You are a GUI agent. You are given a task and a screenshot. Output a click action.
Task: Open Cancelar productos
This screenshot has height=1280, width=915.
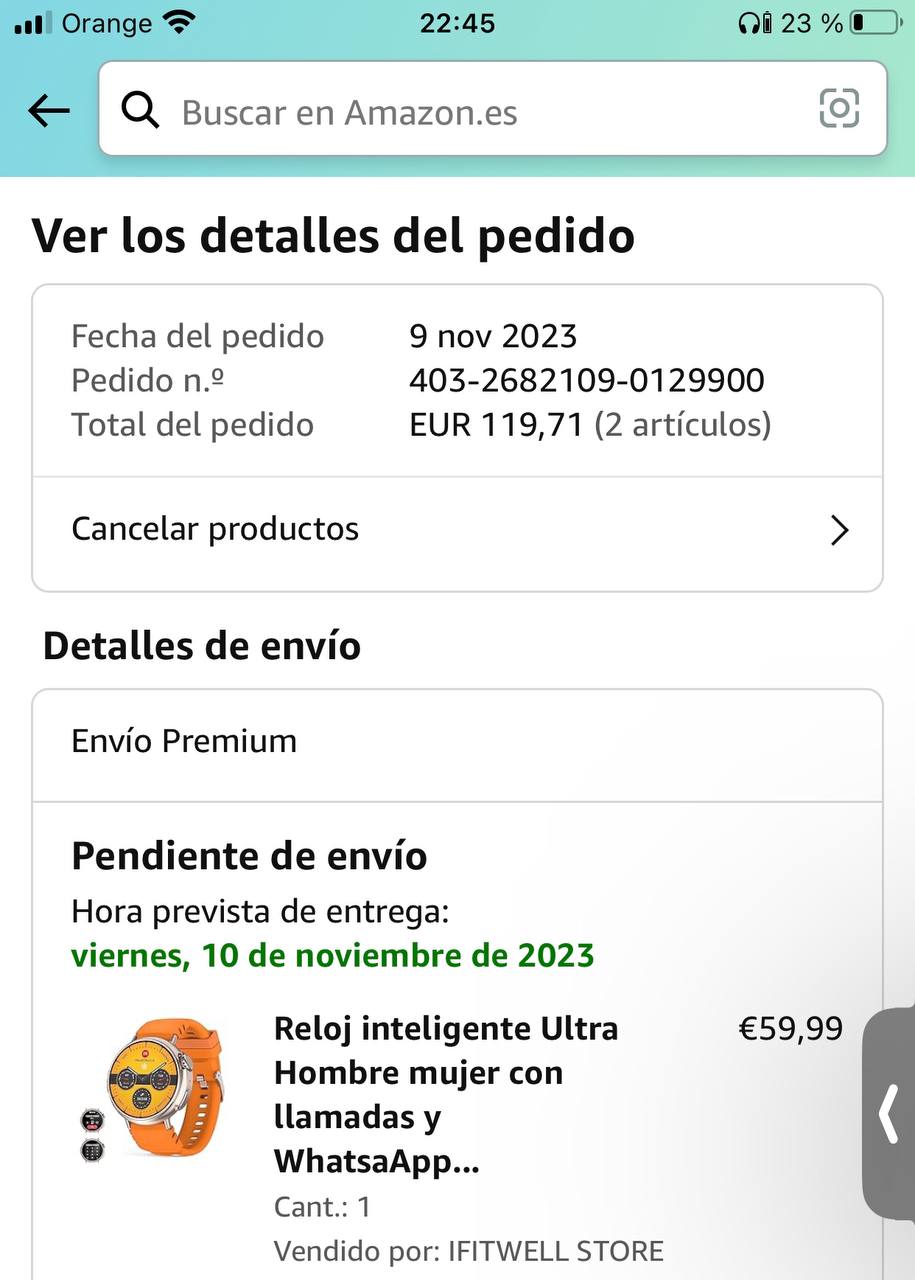[457, 530]
